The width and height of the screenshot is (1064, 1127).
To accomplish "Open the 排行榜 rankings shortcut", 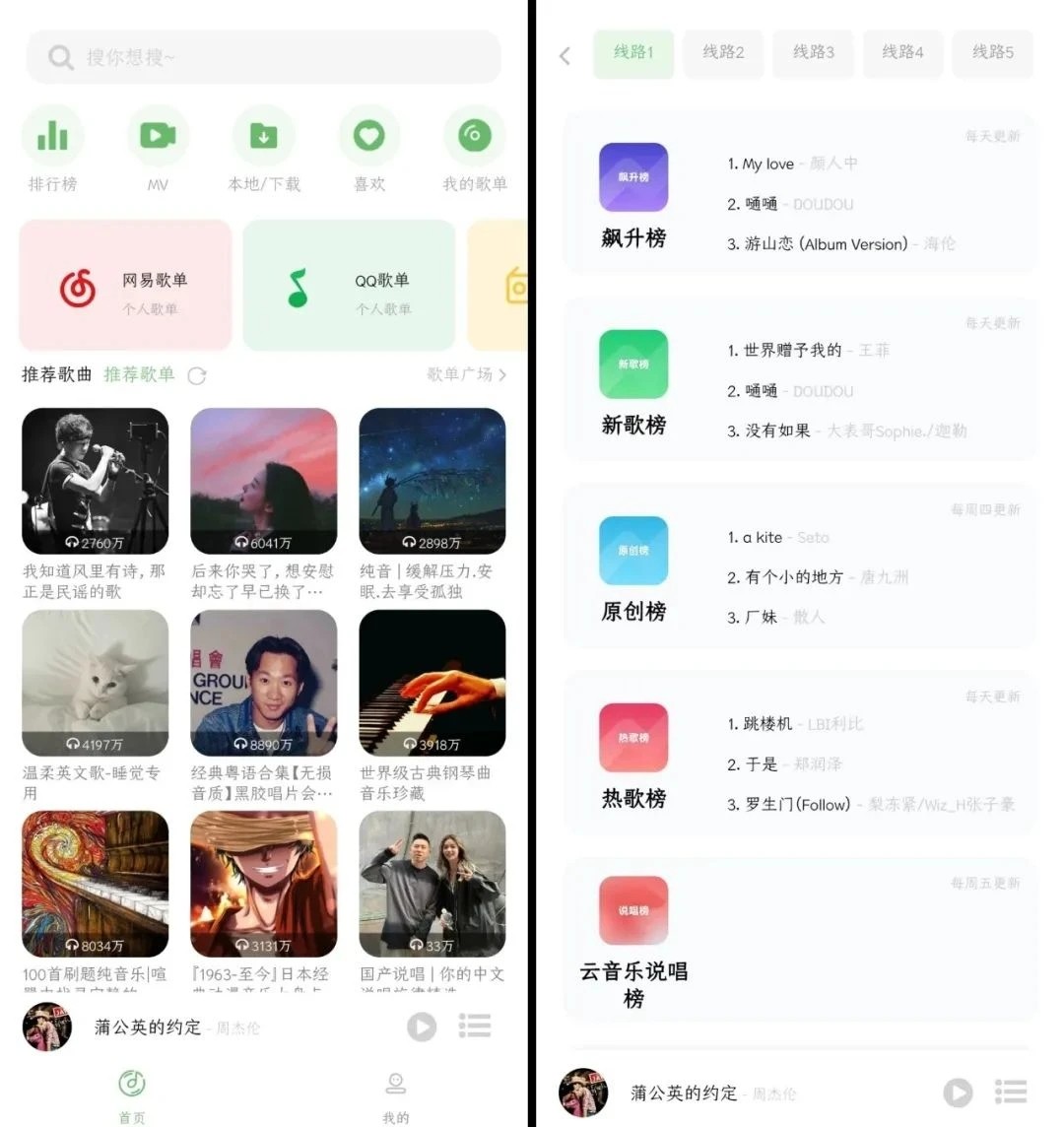I will [x=52, y=137].
